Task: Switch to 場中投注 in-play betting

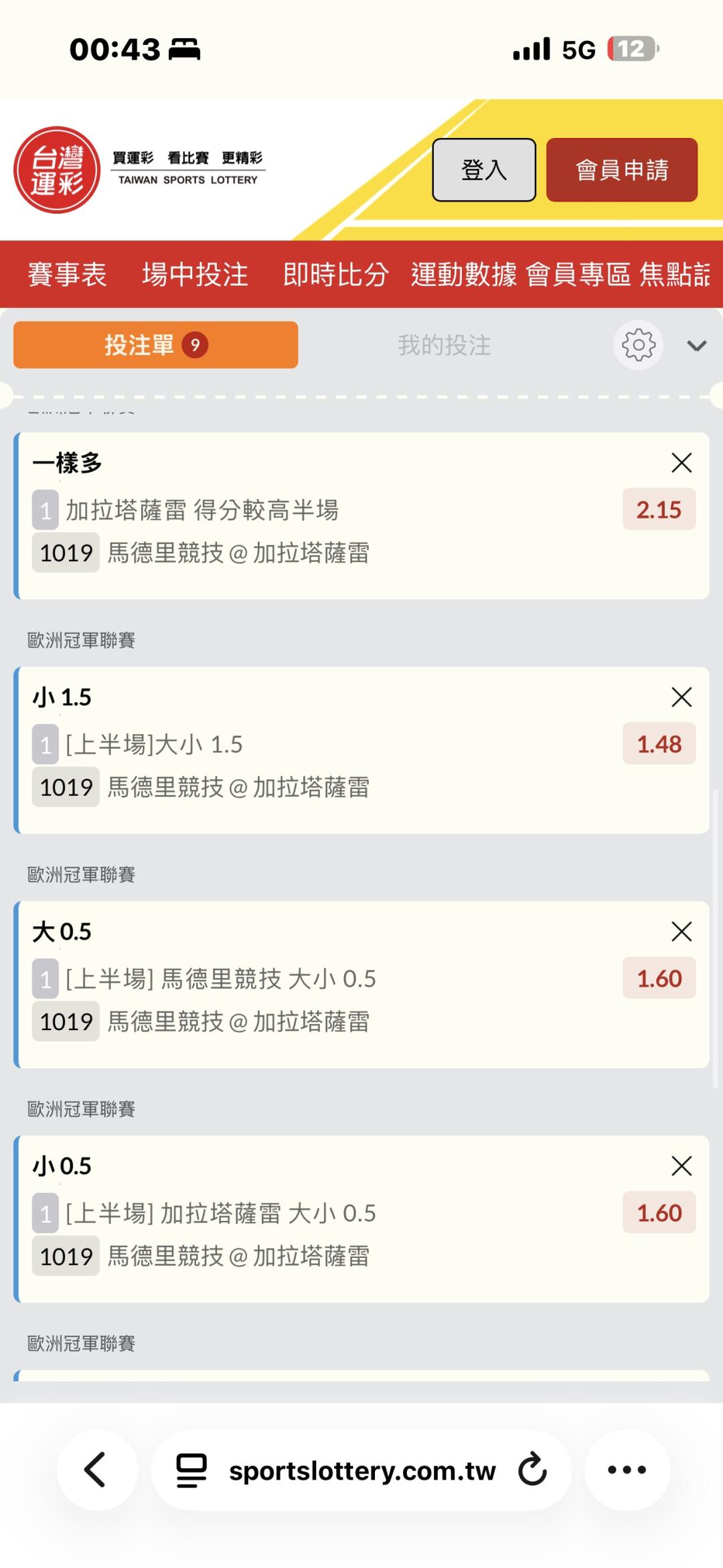Action: click(195, 275)
